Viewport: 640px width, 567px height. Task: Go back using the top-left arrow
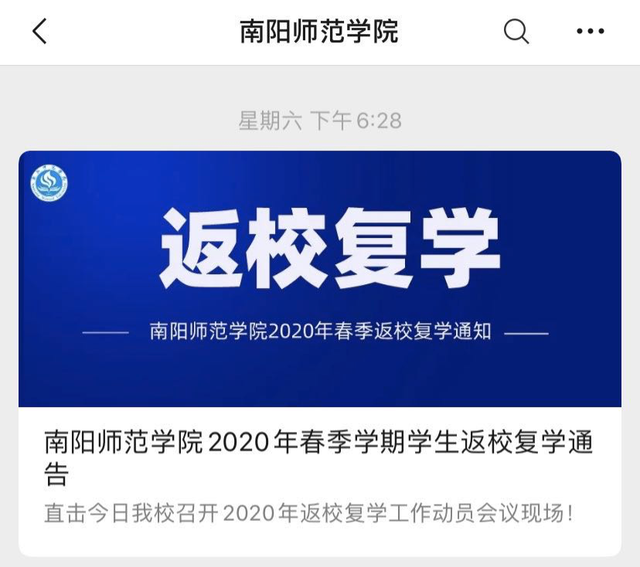[40, 32]
